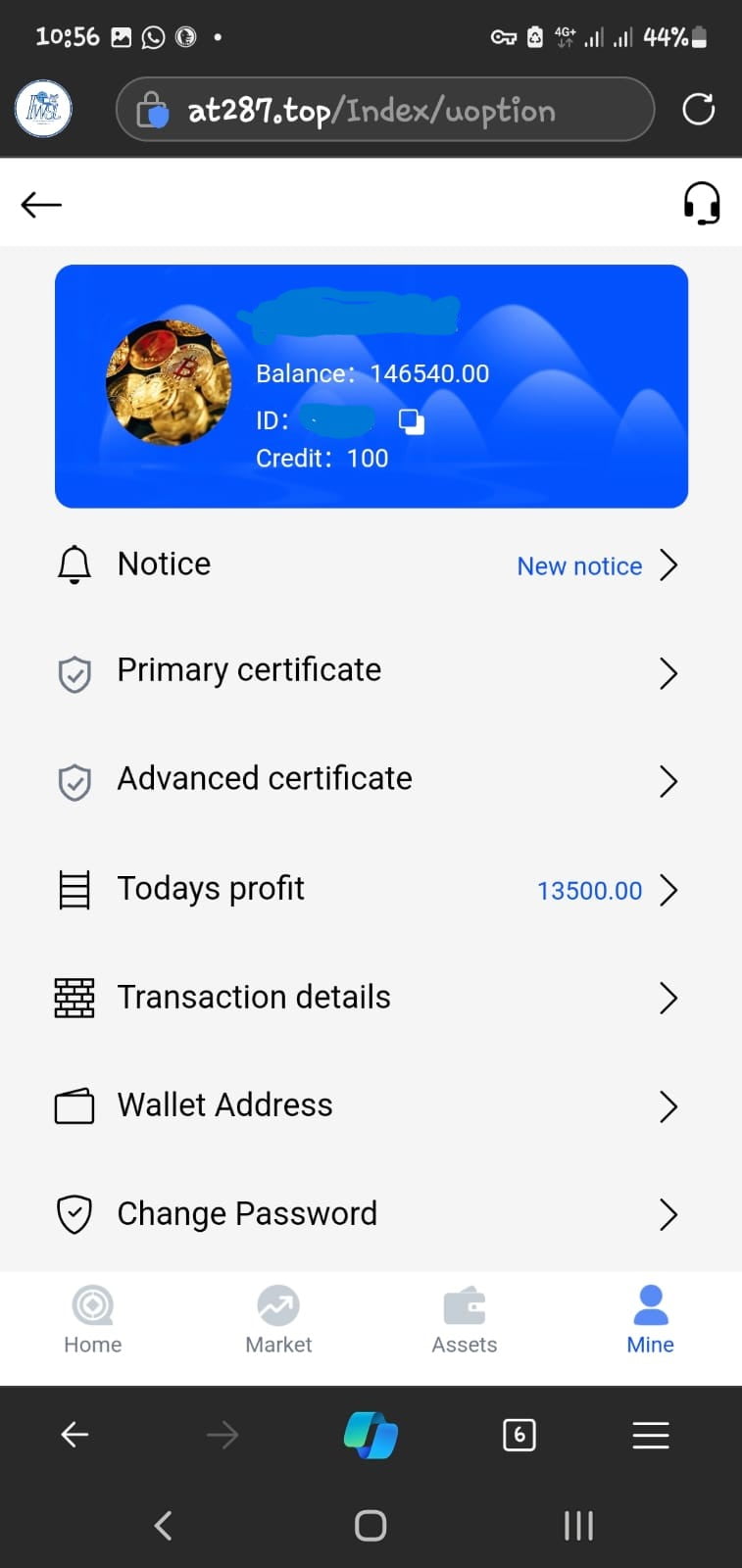This screenshot has height=1568, width=742.
Task: Open the browser tab switcher
Action: [x=519, y=1436]
